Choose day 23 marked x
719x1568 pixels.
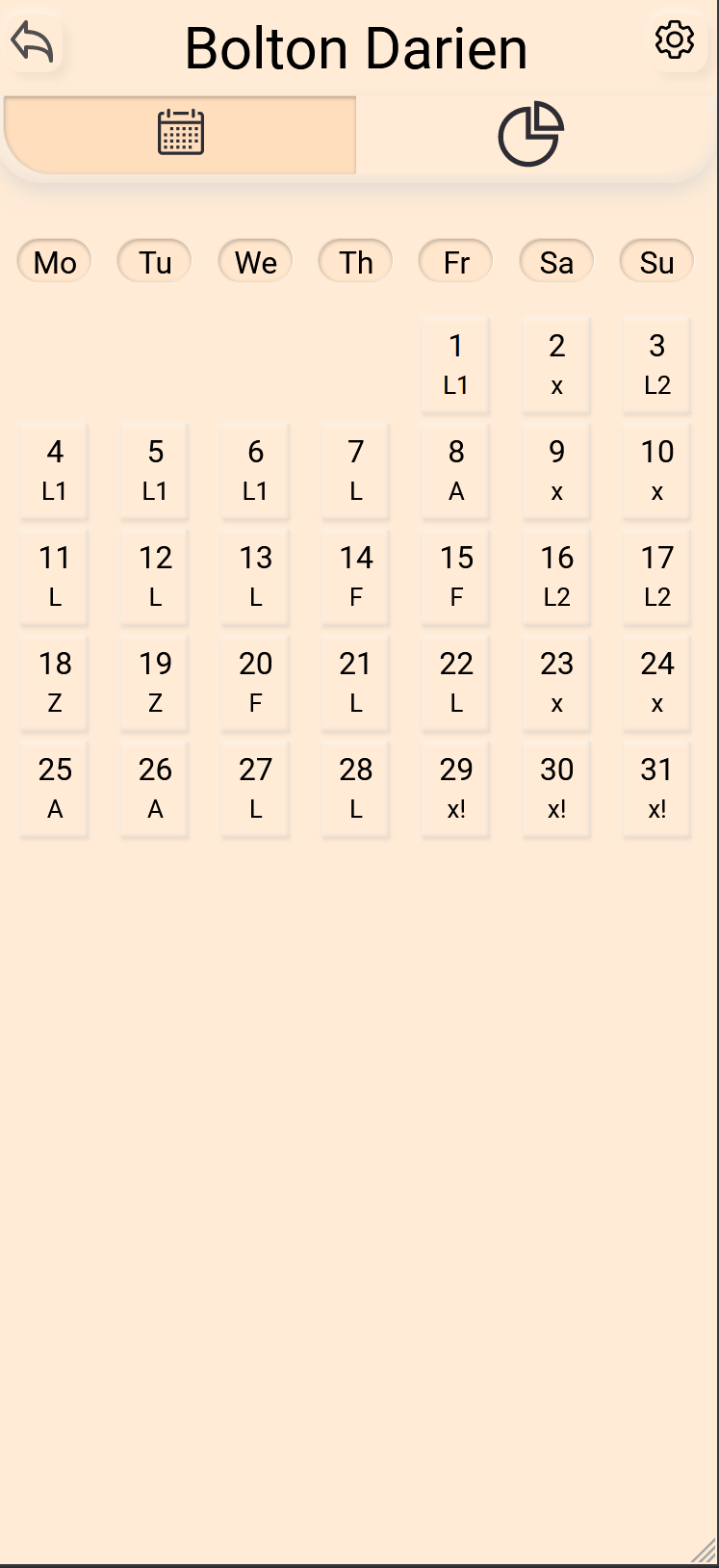click(556, 683)
